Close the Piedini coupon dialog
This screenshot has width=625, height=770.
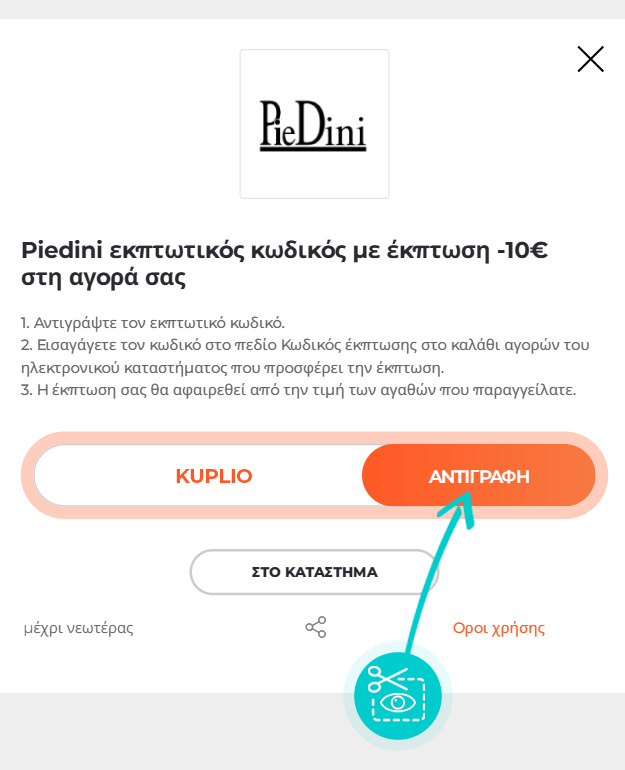click(x=590, y=60)
